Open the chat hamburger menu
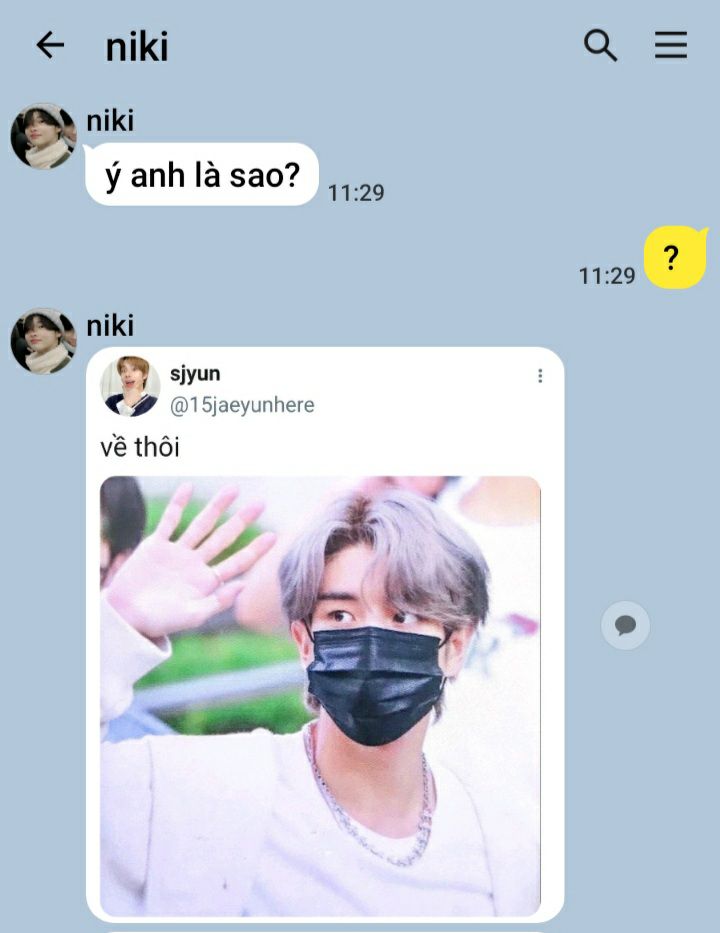This screenshot has width=720, height=933. (671, 45)
